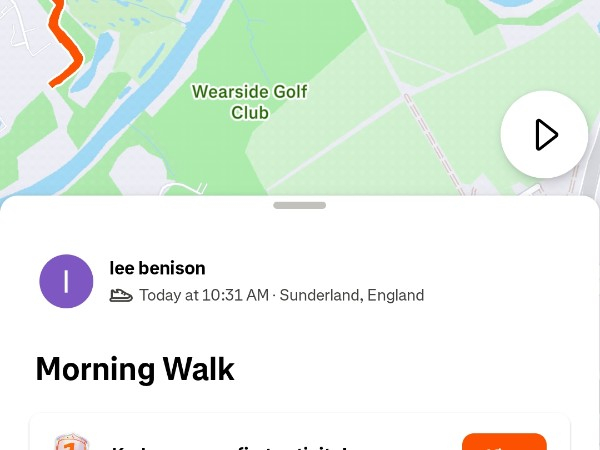
Task: Open the lee benison name link
Action: [x=157, y=268]
